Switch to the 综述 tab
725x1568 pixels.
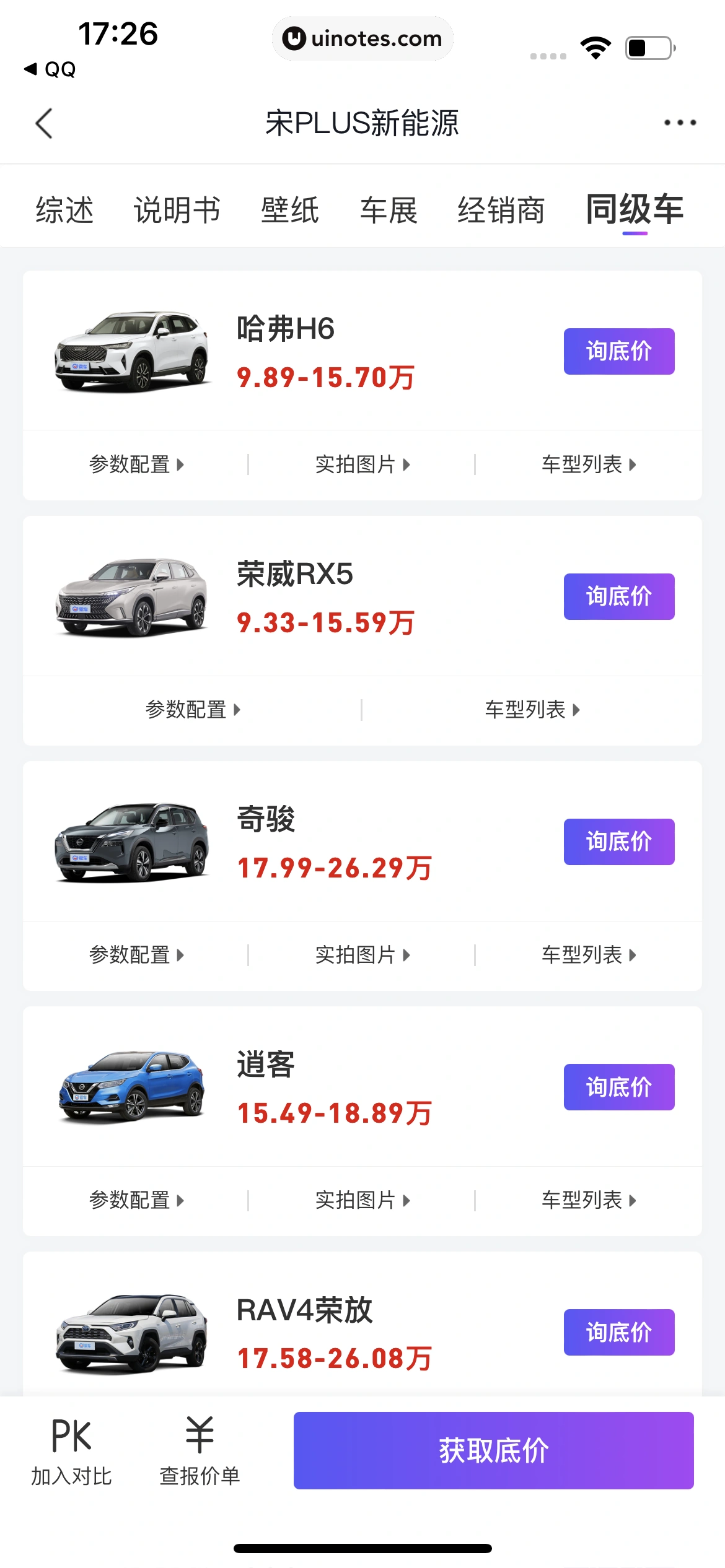[64, 211]
